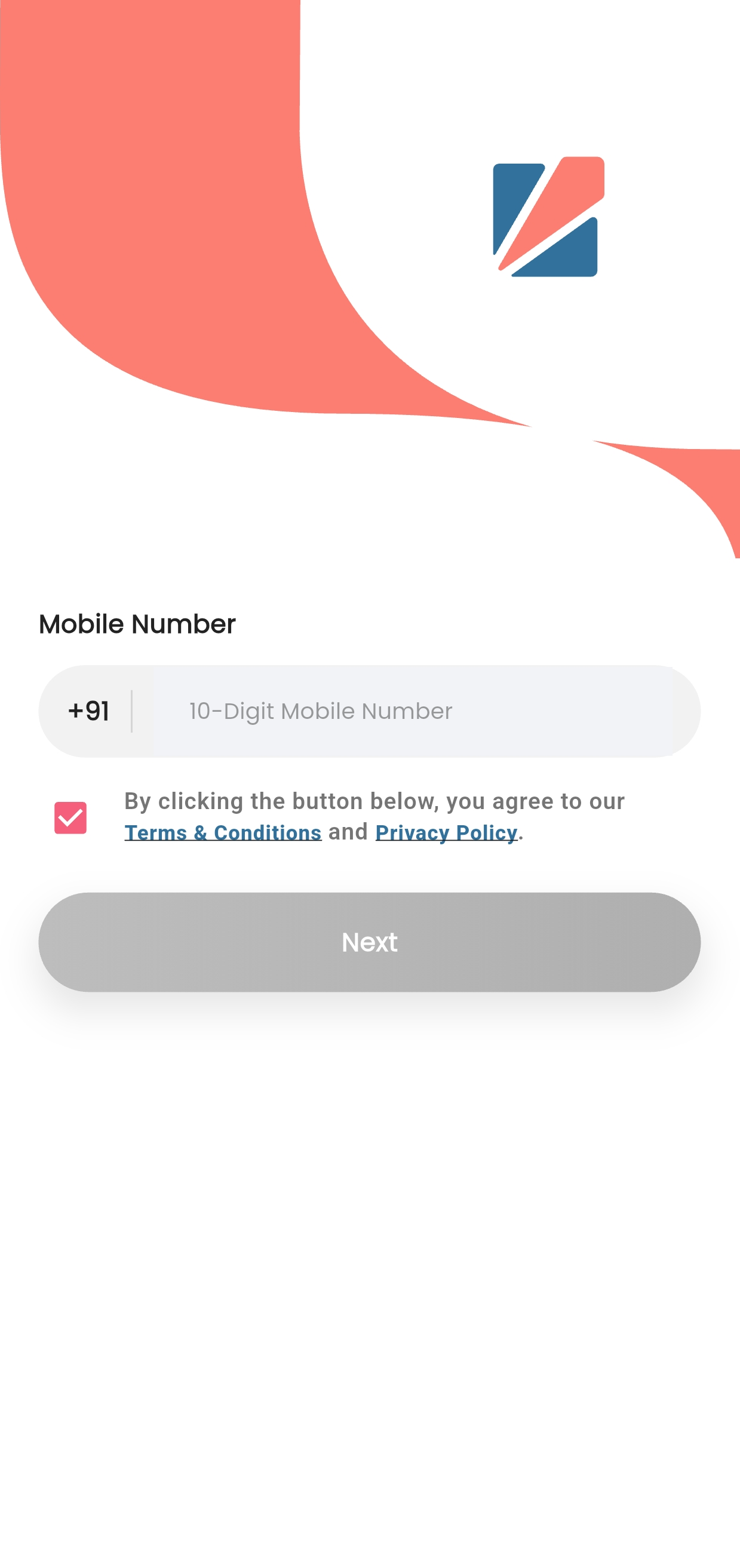Tap the Next button
Image resolution: width=740 pixels, height=1568 pixels.
point(369,942)
